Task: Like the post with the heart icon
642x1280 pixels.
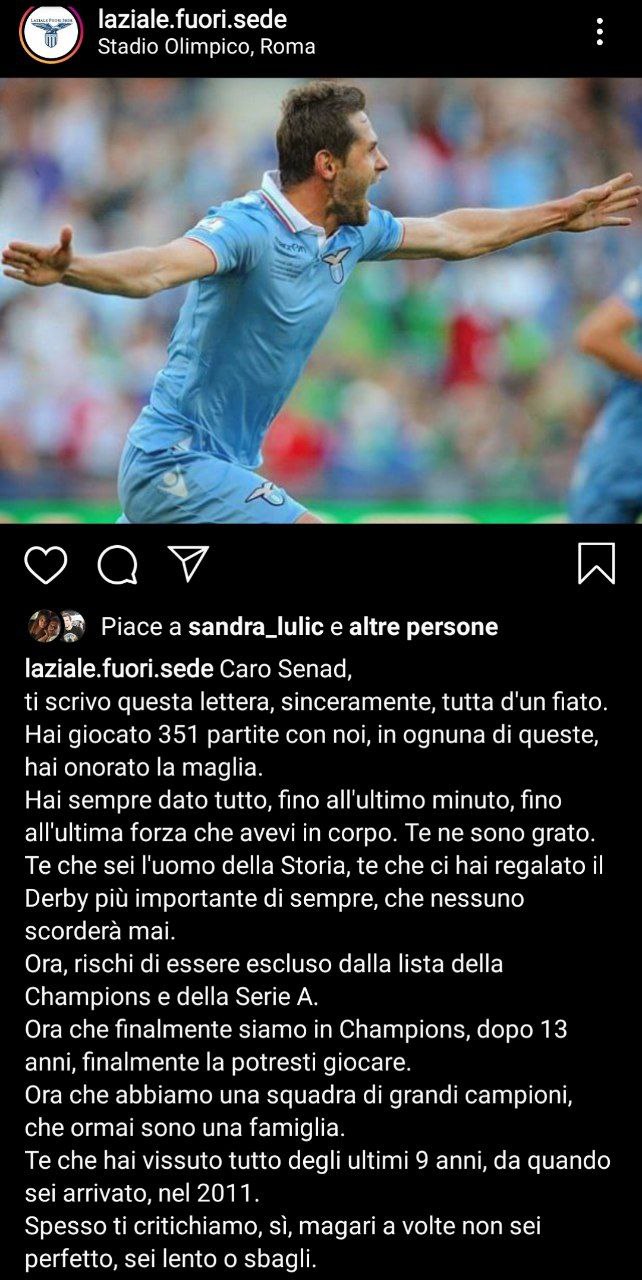Action: tap(46, 565)
